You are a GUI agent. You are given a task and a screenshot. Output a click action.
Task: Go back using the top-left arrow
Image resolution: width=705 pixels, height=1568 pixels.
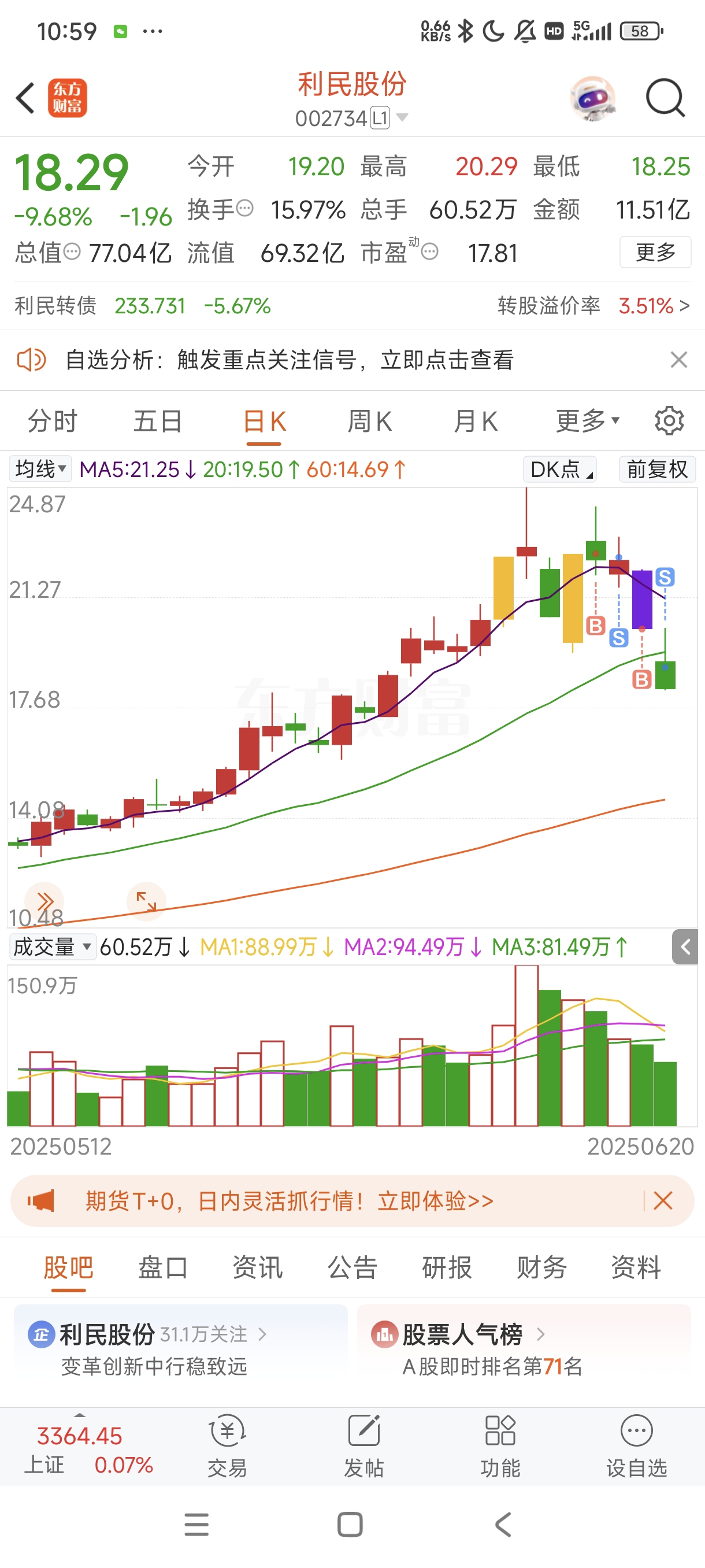pyautogui.click(x=25, y=98)
